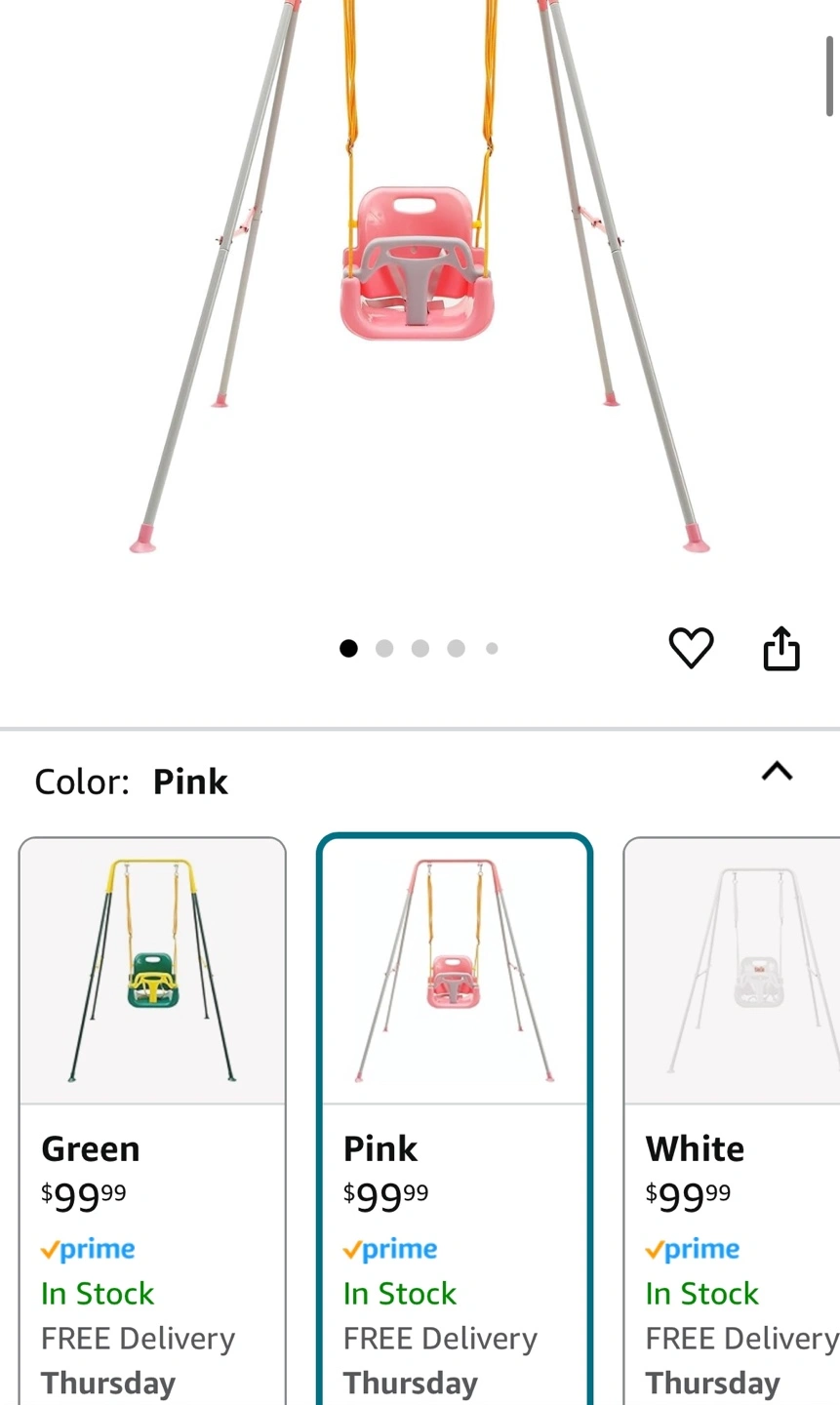
Task: Share this product
Action: point(781,648)
